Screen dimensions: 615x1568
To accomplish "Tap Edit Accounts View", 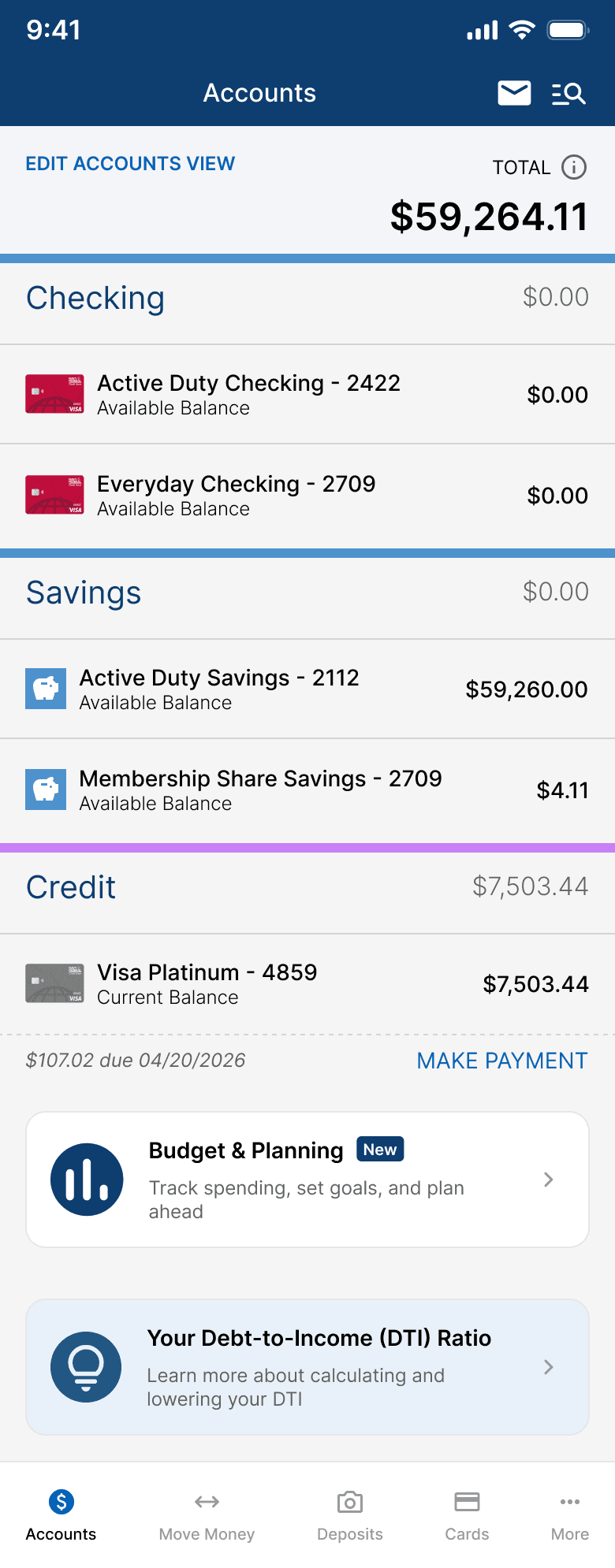I will click(x=130, y=163).
